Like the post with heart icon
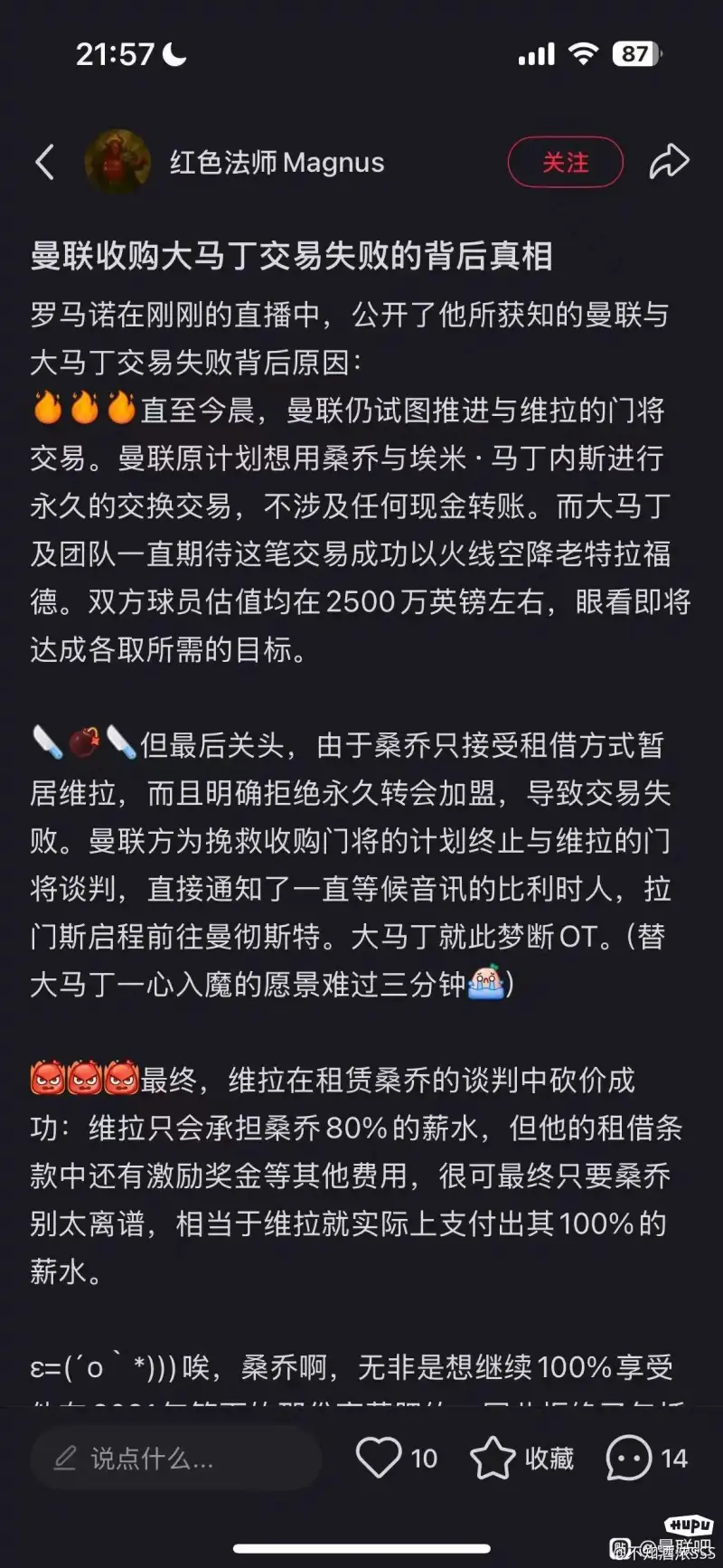 coord(378,1458)
